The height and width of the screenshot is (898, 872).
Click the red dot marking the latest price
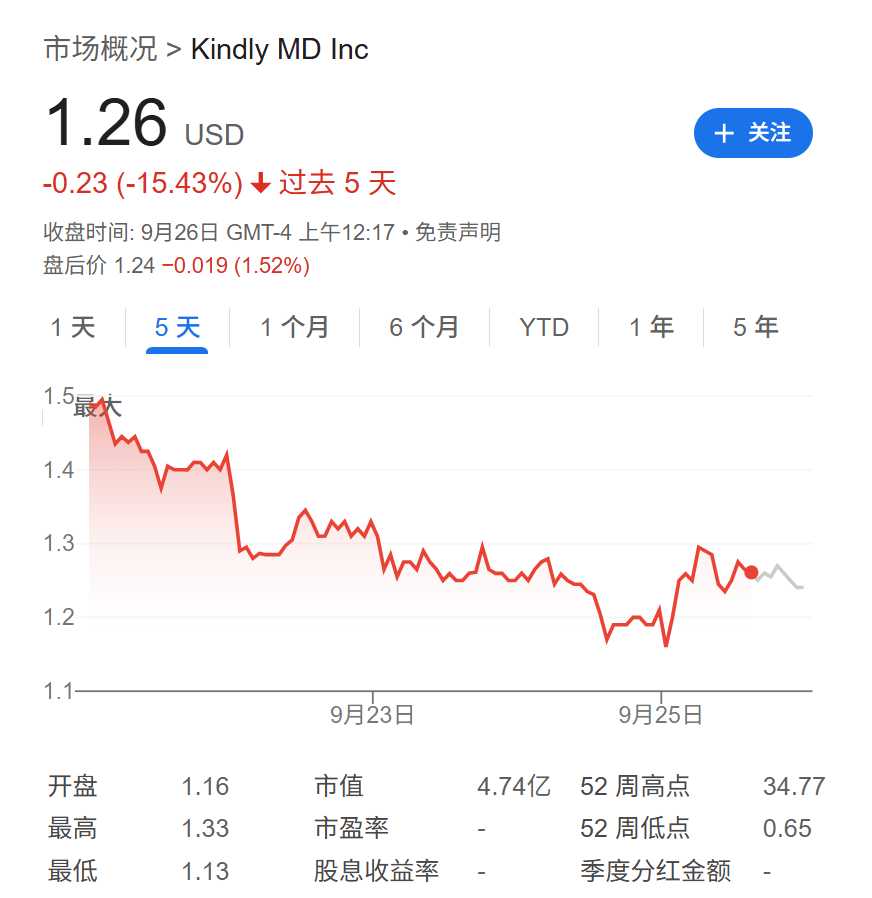pos(750,572)
